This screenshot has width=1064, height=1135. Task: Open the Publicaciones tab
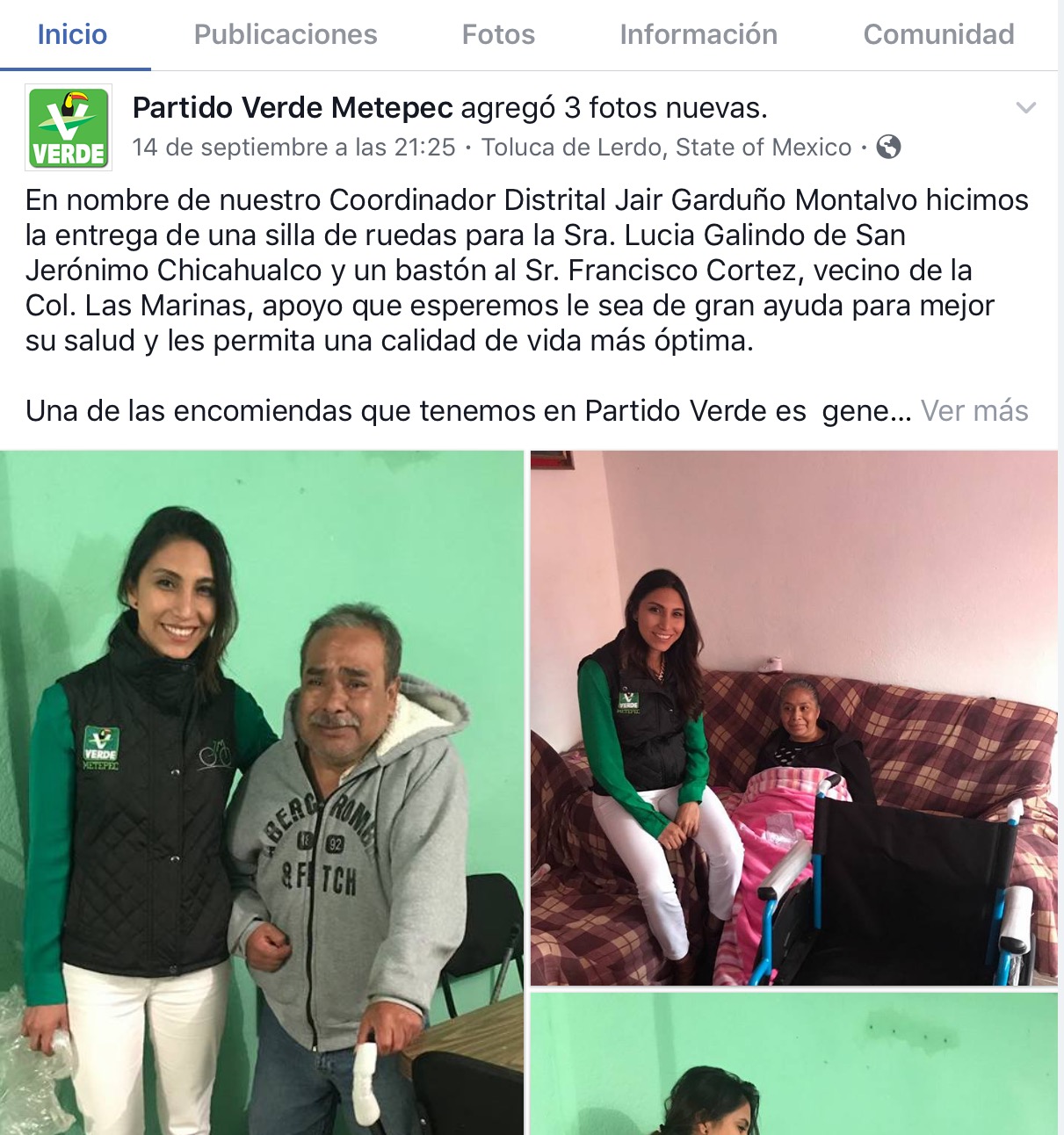tap(286, 34)
